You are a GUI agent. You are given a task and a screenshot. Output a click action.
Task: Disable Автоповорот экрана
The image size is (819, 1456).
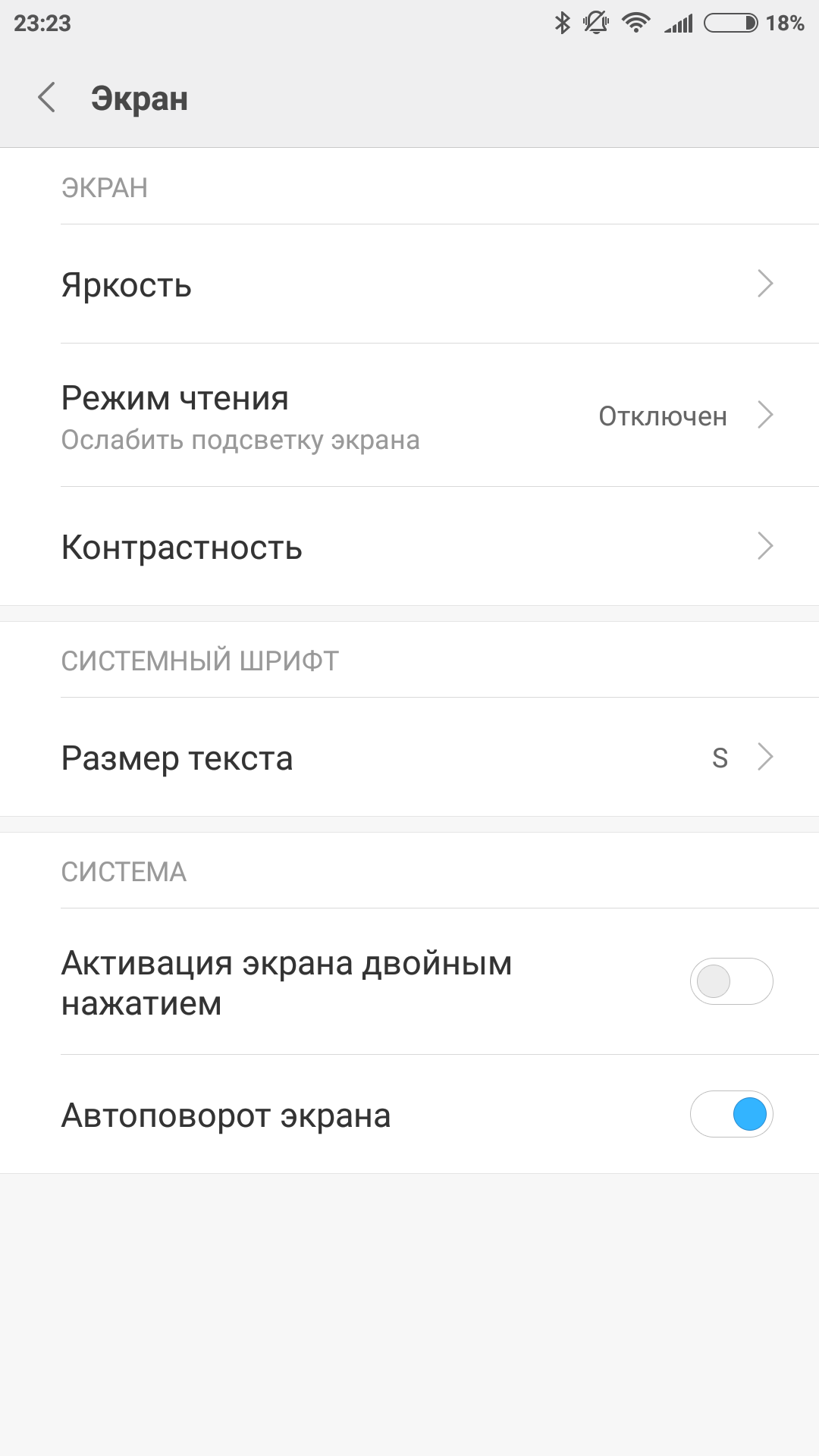(x=730, y=1114)
